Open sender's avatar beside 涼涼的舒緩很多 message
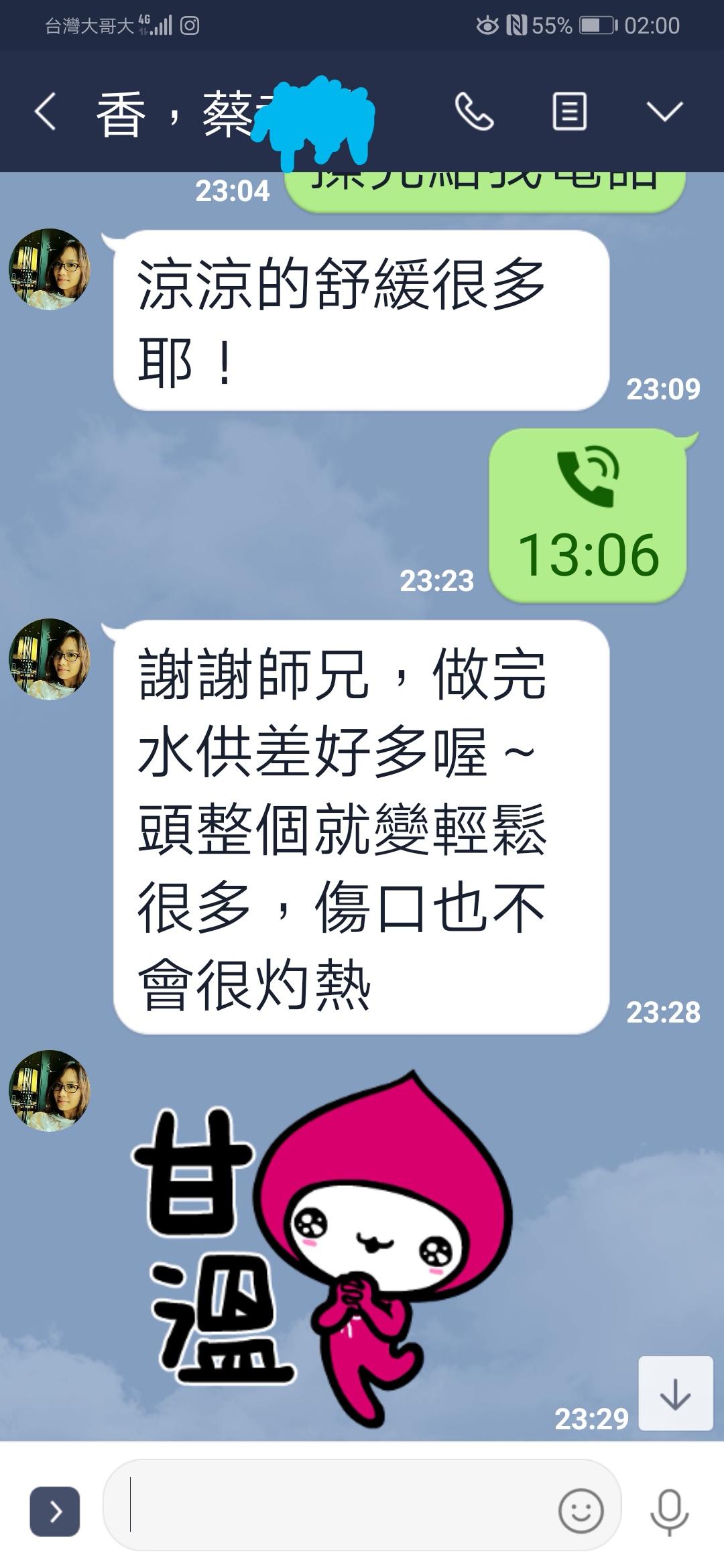This screenshot has height=1568, width=724. (x=50, y=269)
